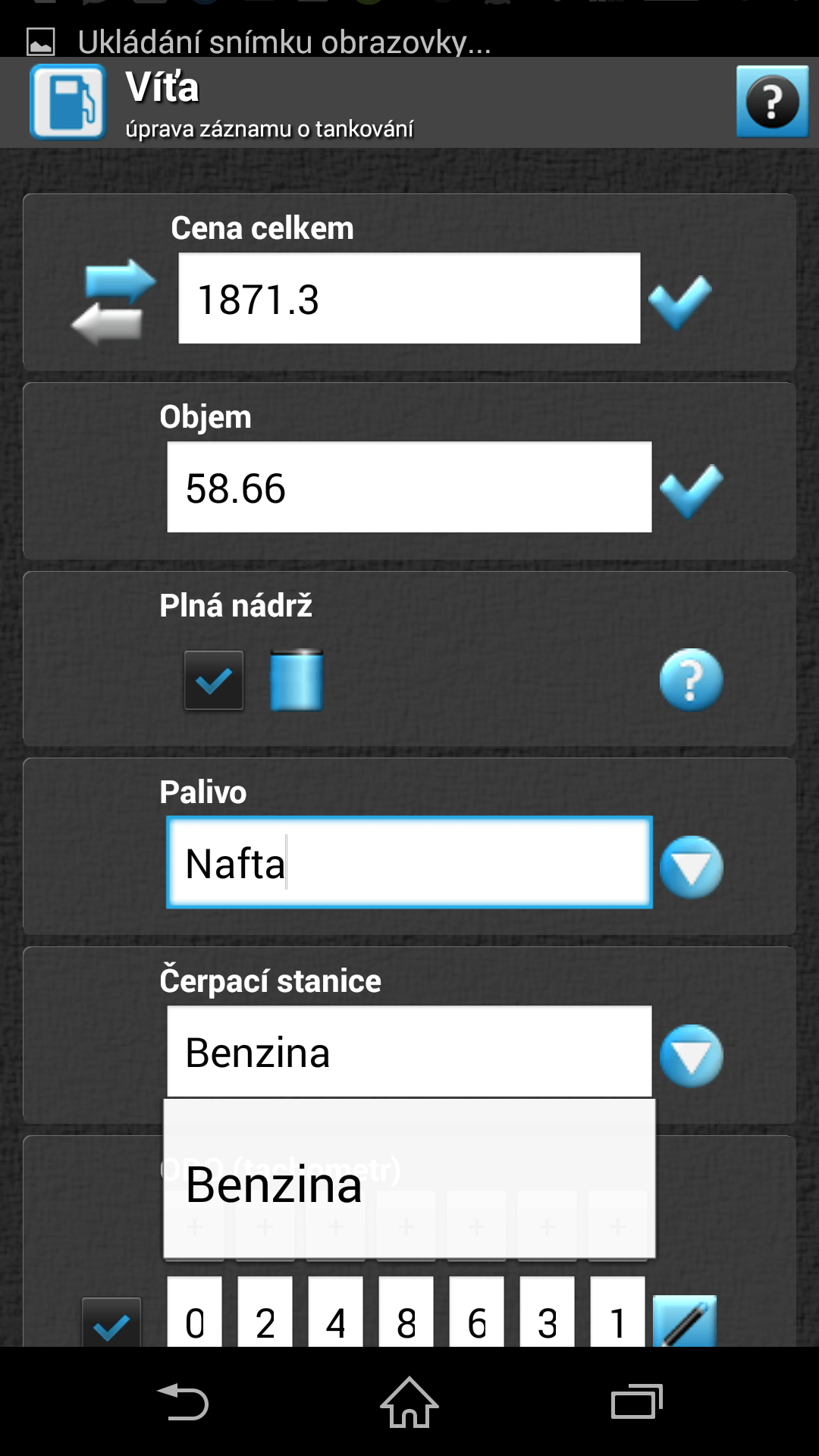Open the help icon in the top bar
The width and height of the screenshot is (819, 1456).
coord(772,102)
